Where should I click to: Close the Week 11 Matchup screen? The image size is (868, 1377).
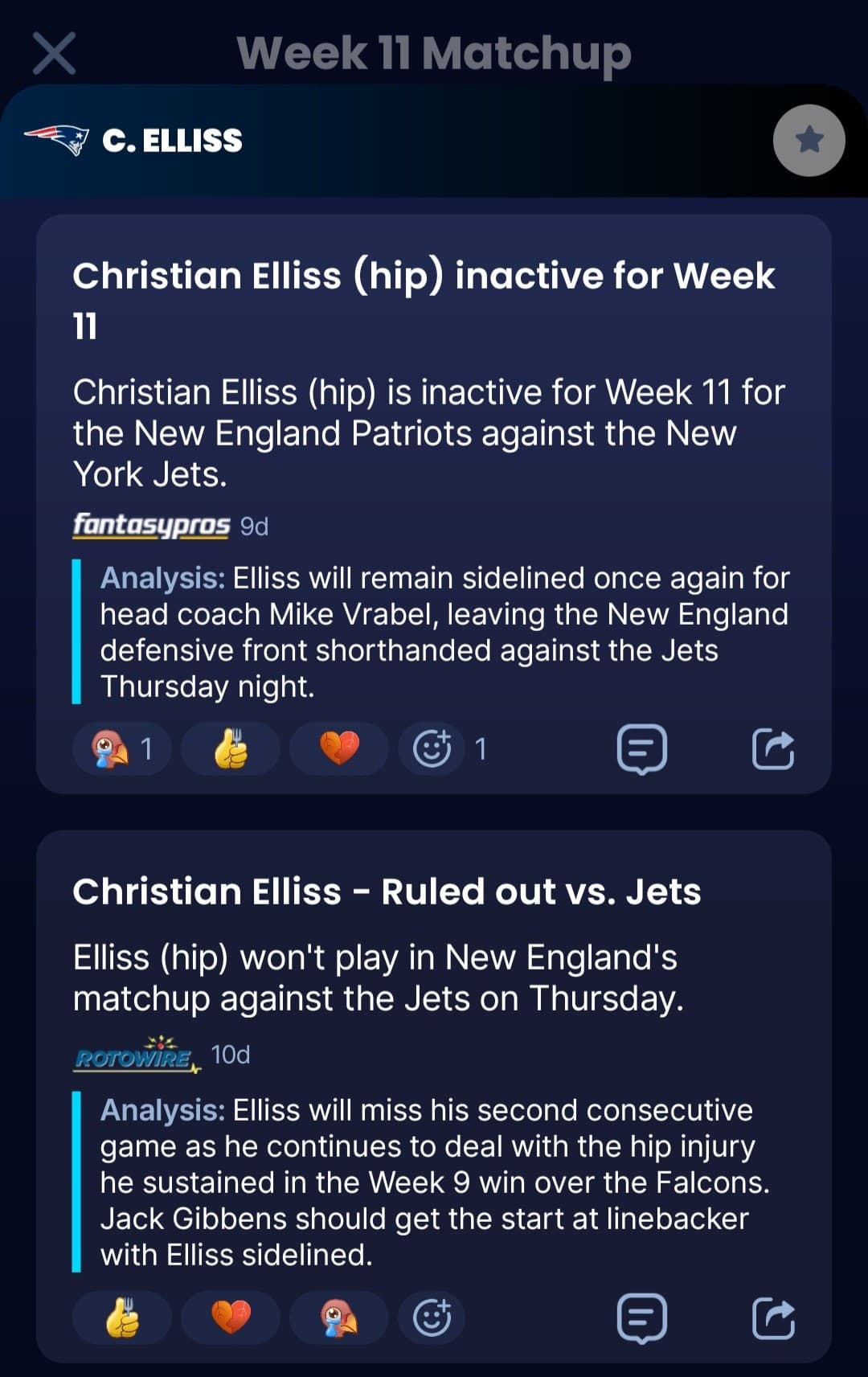point(54,54)
